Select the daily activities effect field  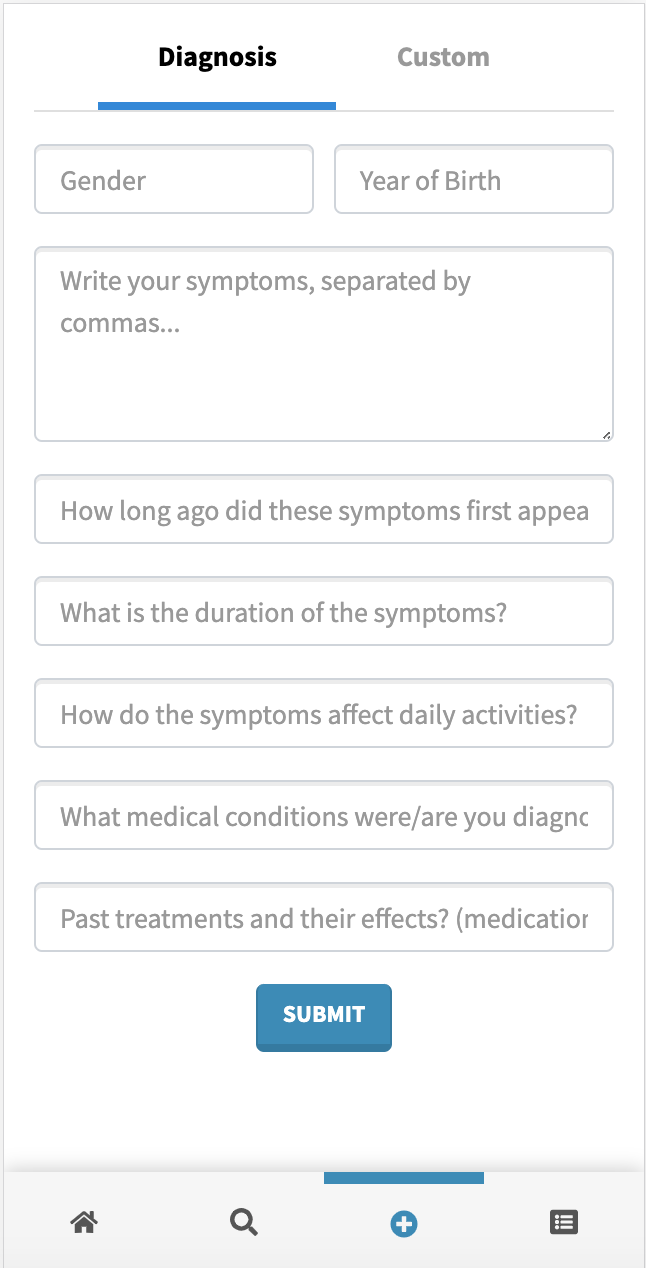[324, 714]
